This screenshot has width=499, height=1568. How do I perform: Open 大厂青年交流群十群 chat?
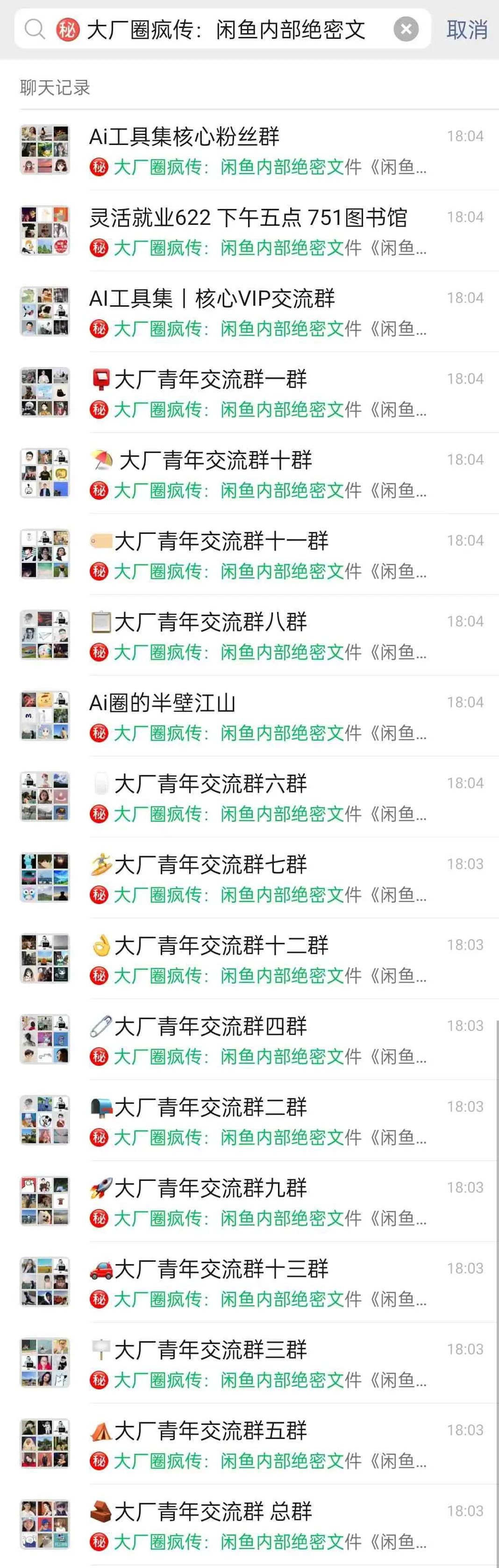pos(256,474)
